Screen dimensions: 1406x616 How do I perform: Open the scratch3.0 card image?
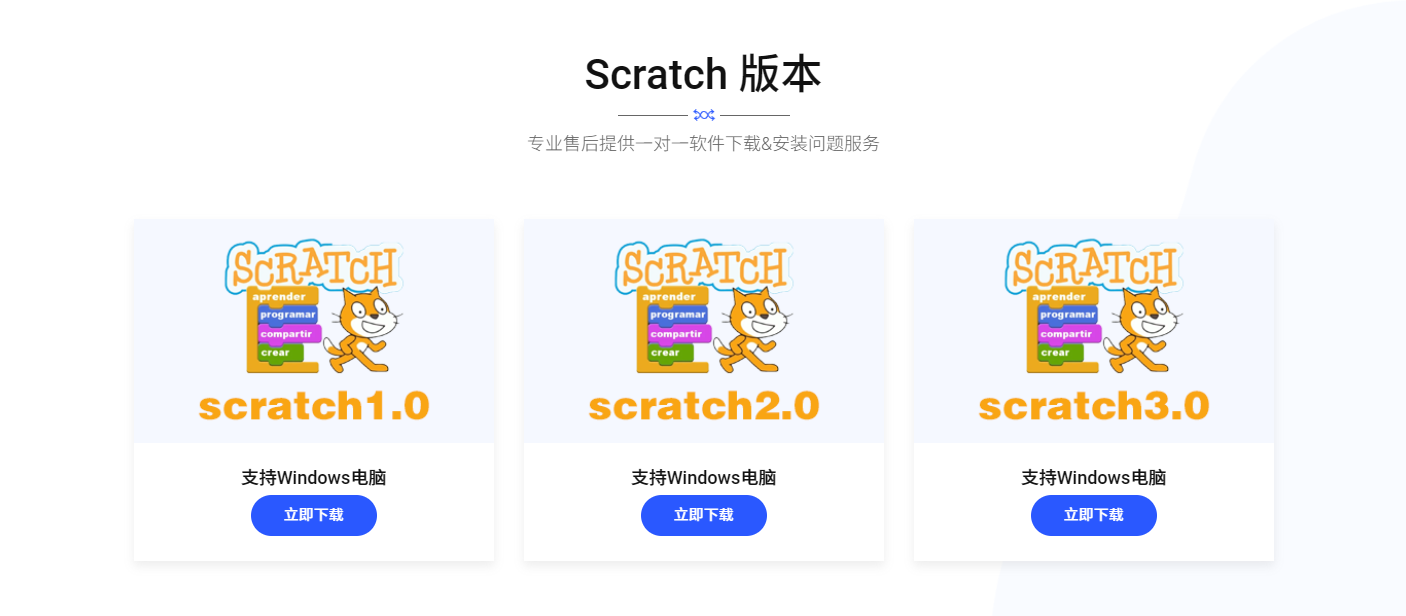(x=1093, y=331)
